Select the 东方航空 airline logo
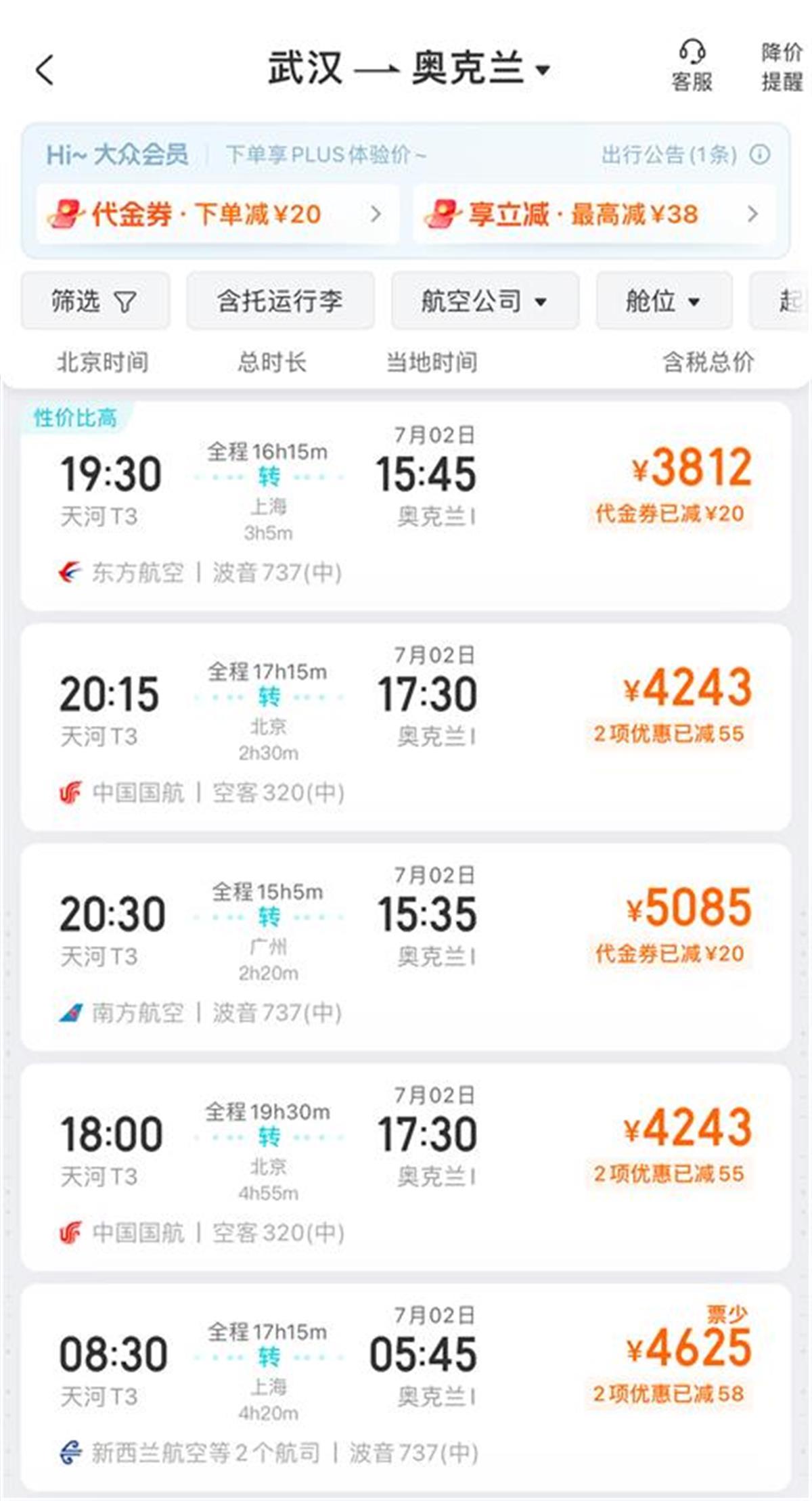Viewport: 812px width, 1501px height. point(68,572)
